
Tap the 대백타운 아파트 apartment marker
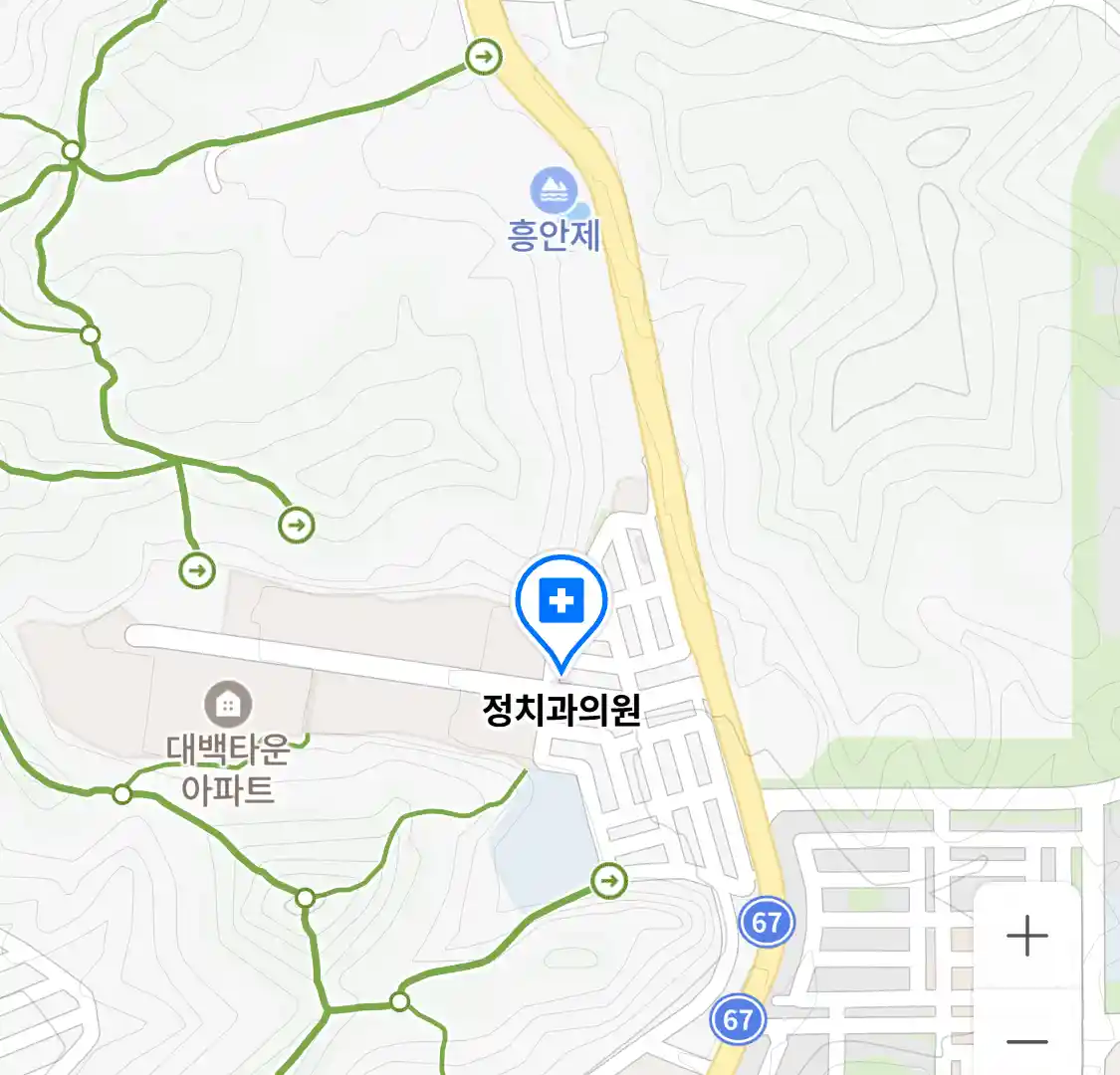coord(228,705)
